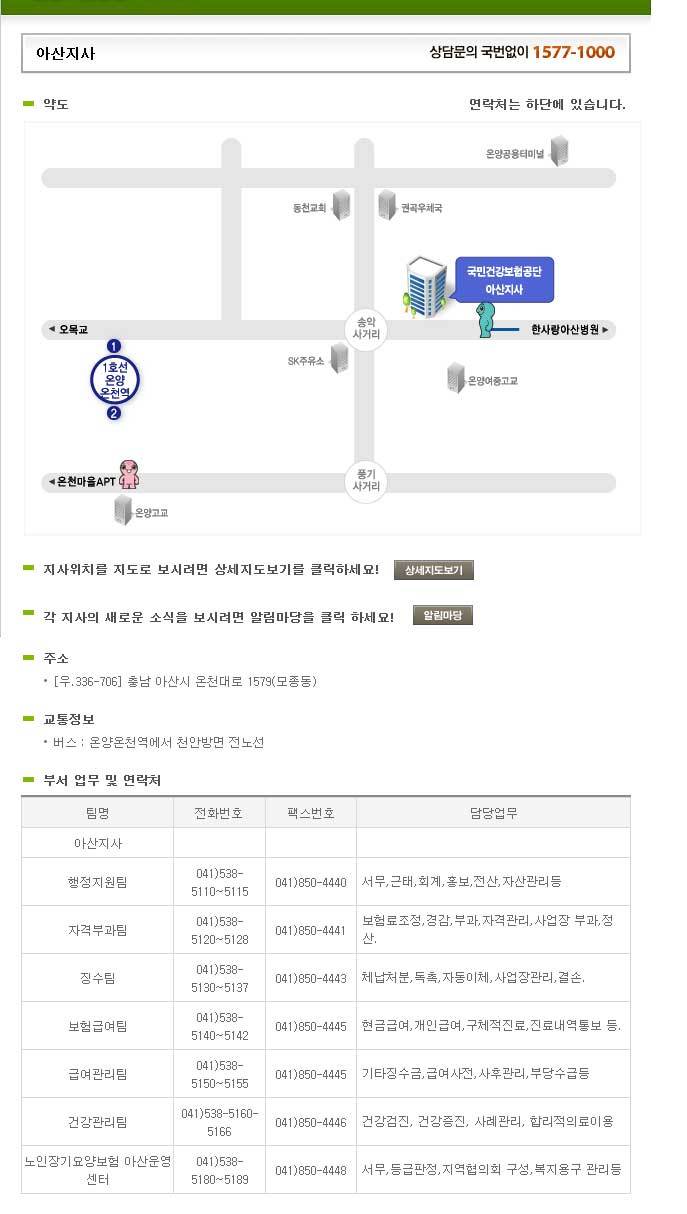This screenshot has width=687, height=1214.
Task: Open the 알림마당 news board button
Action: pos(442,616)
